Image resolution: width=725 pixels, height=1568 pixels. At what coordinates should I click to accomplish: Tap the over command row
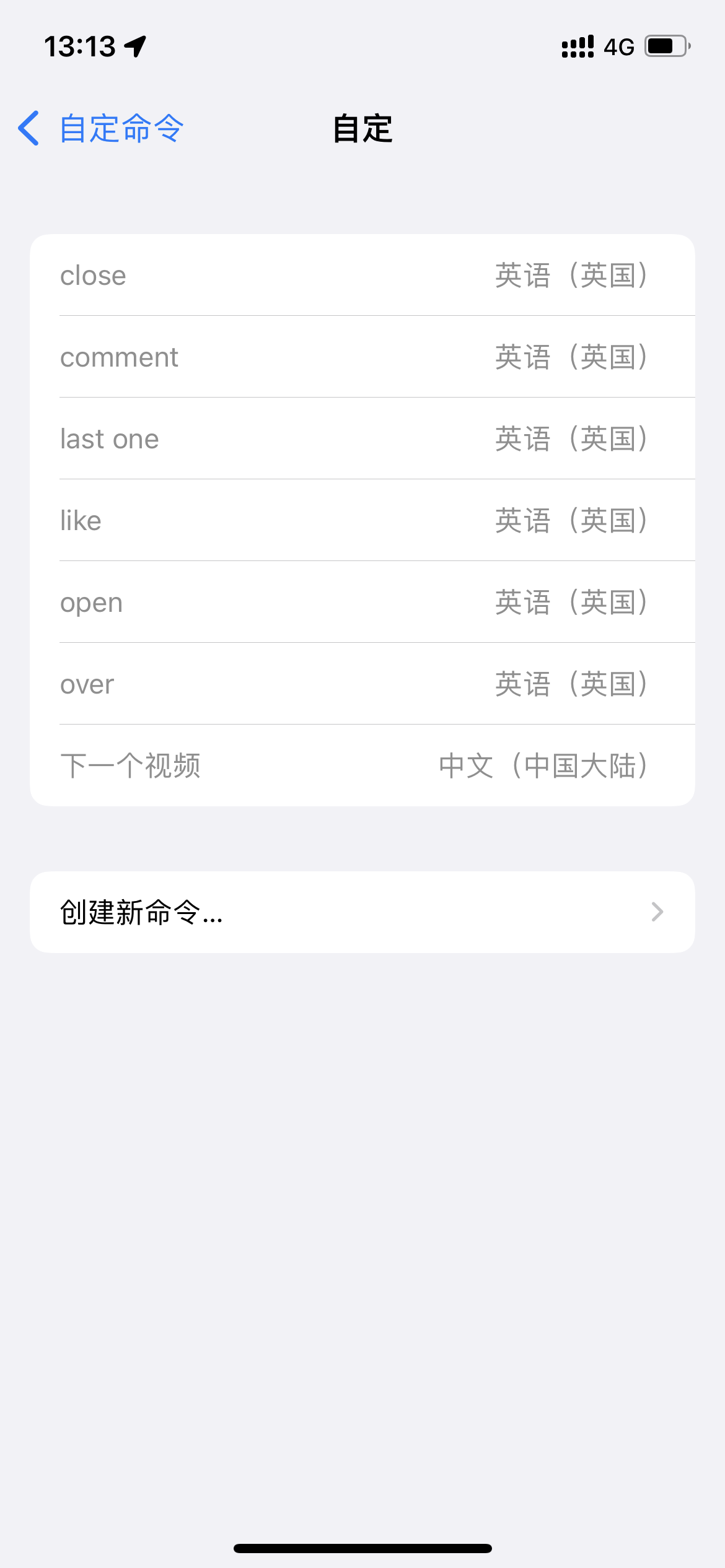point(362,684)
